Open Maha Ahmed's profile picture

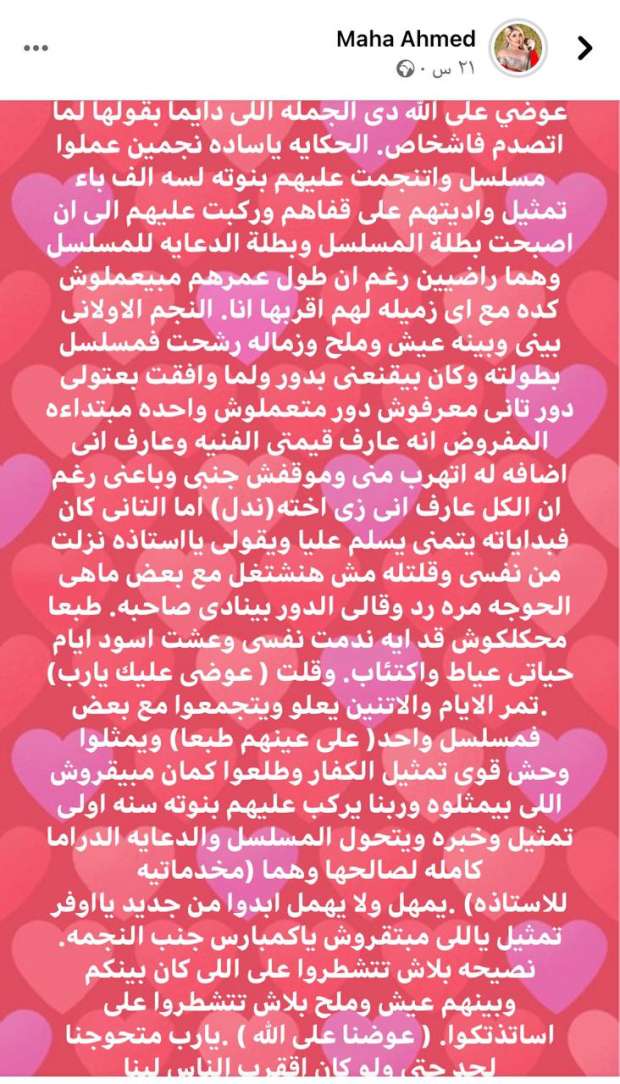[522, 47]
